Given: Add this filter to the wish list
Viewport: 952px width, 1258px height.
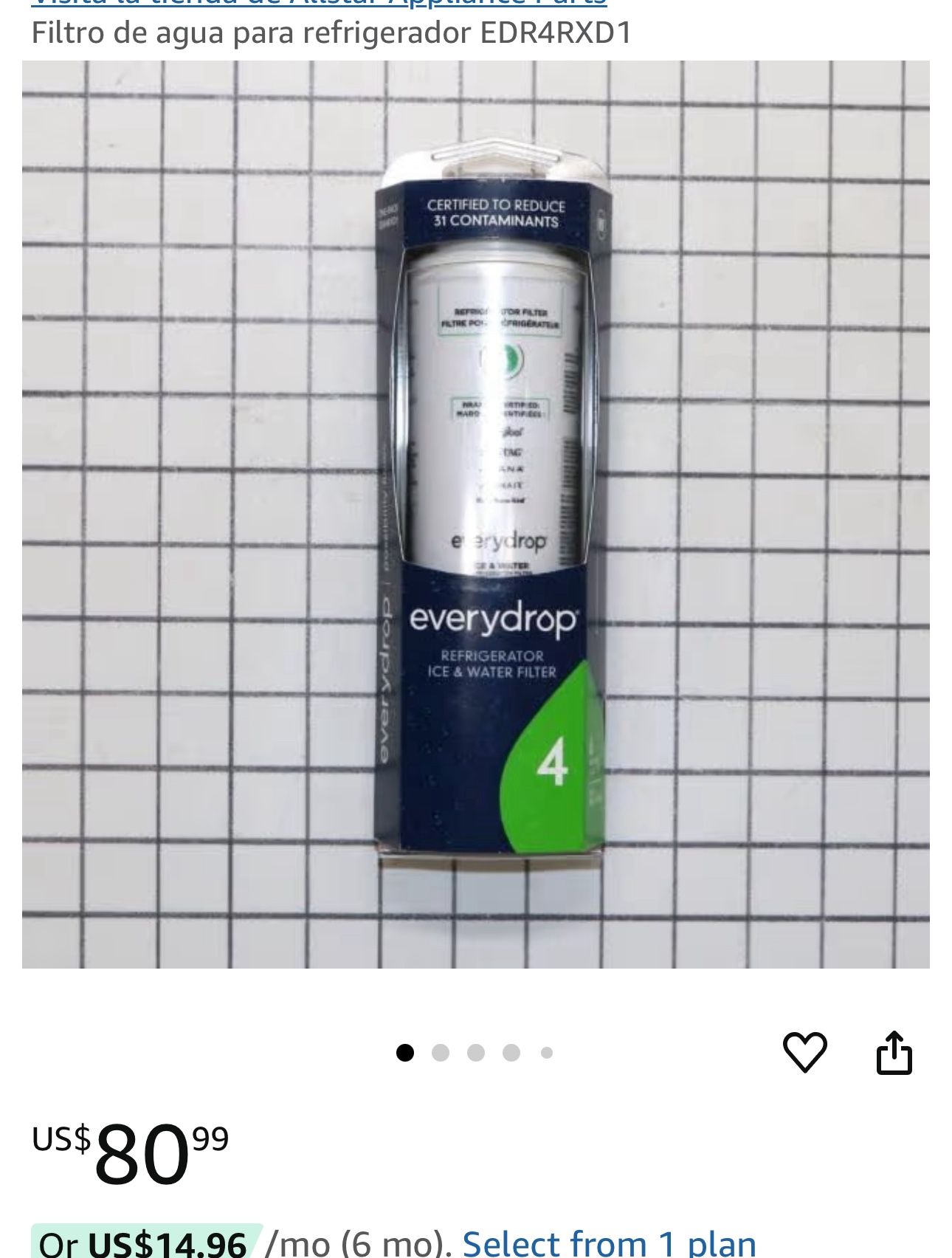Looking at the screenshot, I should click(x=804, y=1051).
